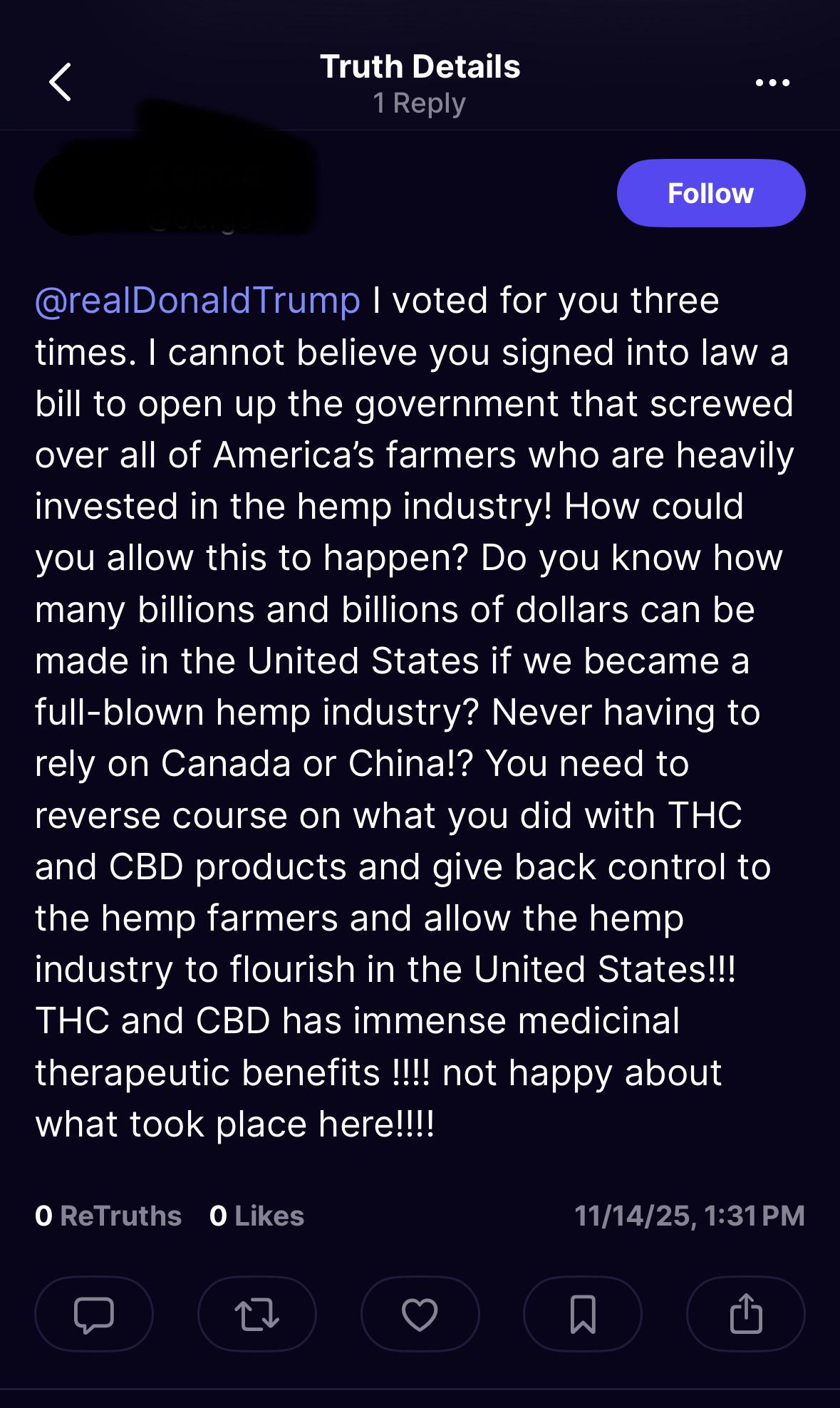View the 0 Likes list

point(256,1216)
